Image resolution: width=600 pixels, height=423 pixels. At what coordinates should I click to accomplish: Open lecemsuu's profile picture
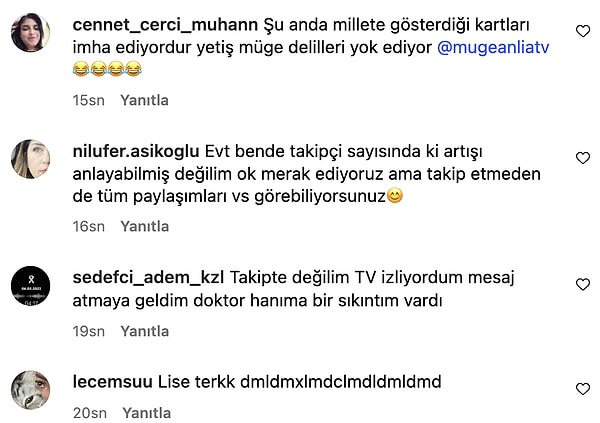coord(30,389)
